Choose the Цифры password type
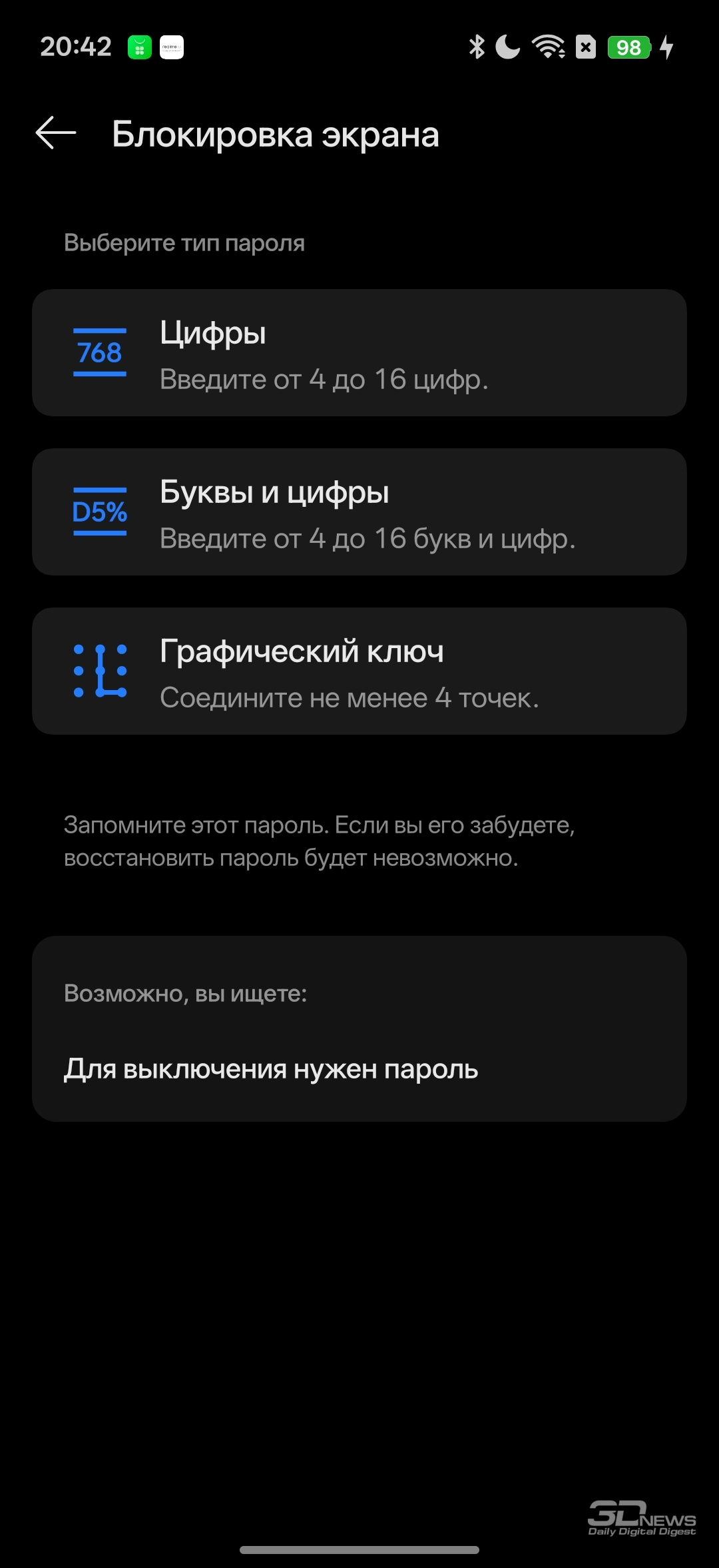The image size is (719, 1568). pyautogui.click(x=359, y=353)
